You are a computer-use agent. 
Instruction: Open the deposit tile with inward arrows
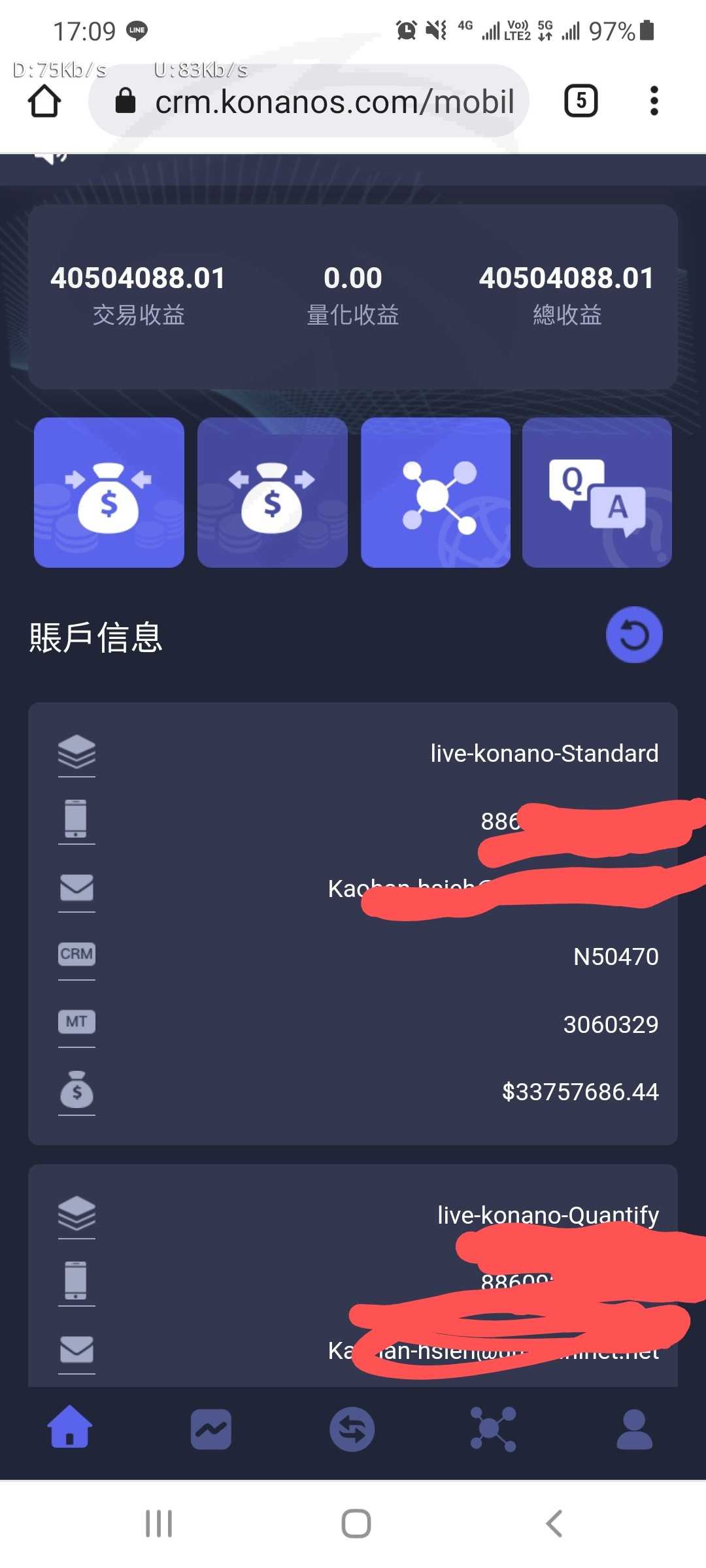[109, 493]
